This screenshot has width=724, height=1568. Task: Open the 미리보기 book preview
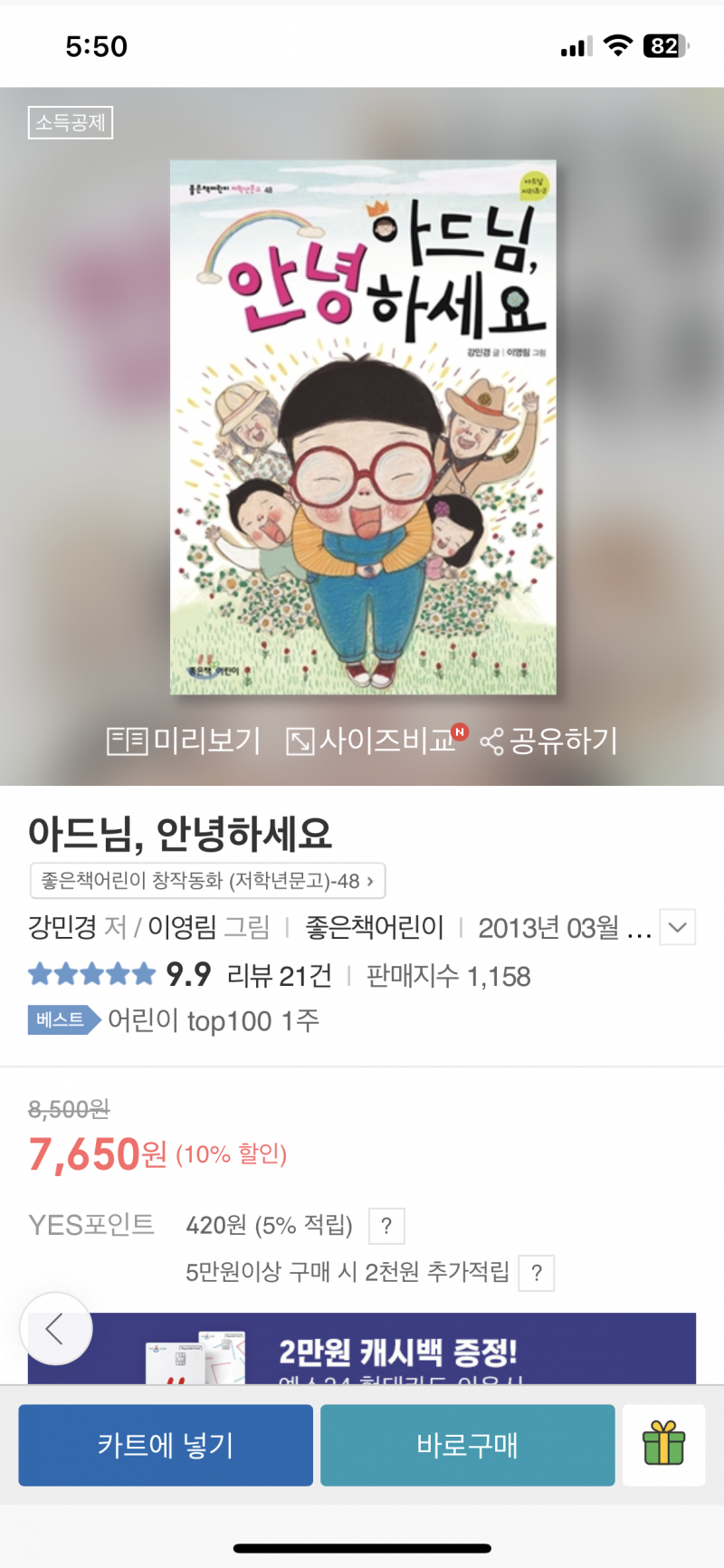[x=184, y=741]
